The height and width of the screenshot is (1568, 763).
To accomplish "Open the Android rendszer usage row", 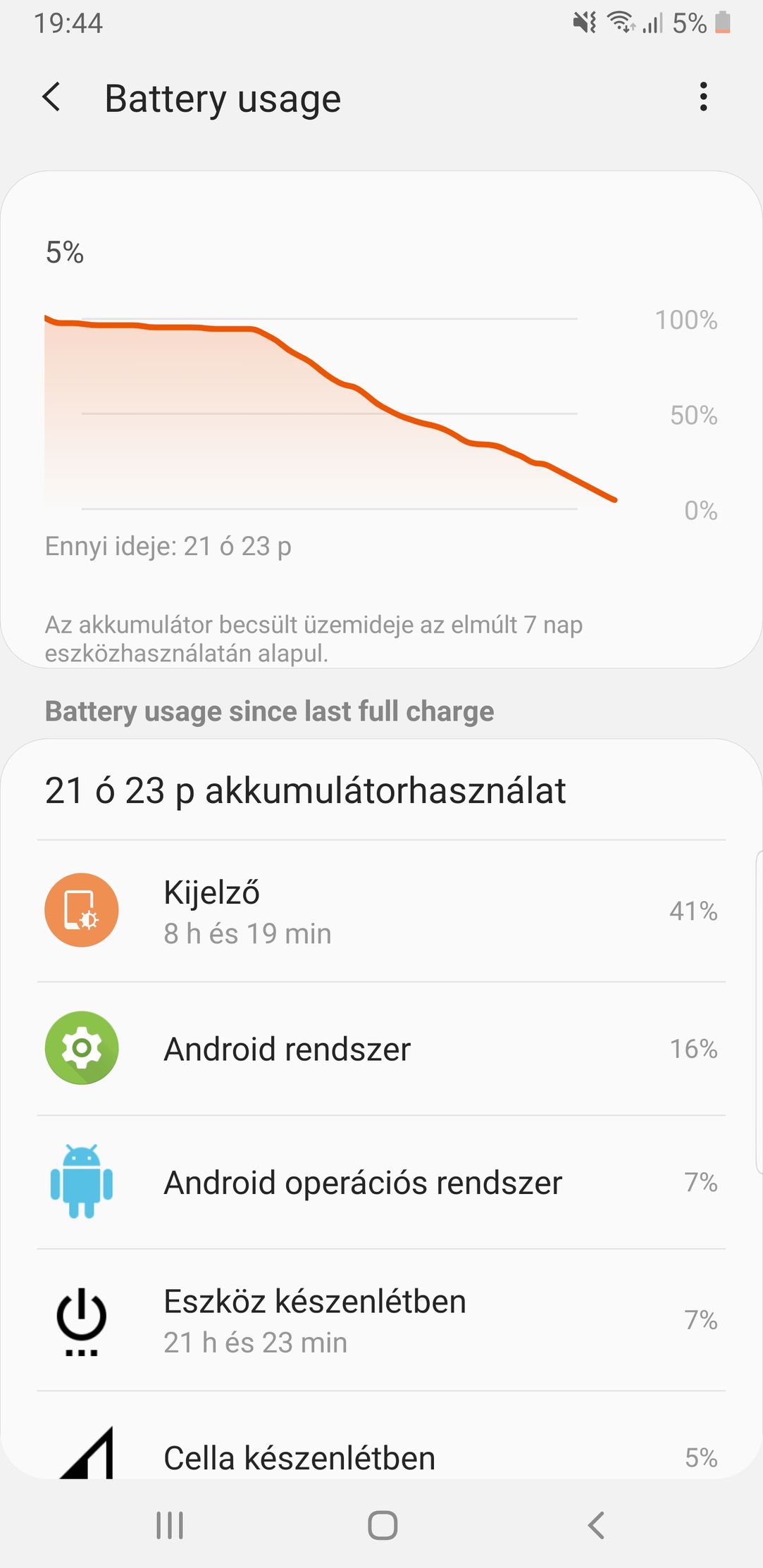I will coord(381,1048).
